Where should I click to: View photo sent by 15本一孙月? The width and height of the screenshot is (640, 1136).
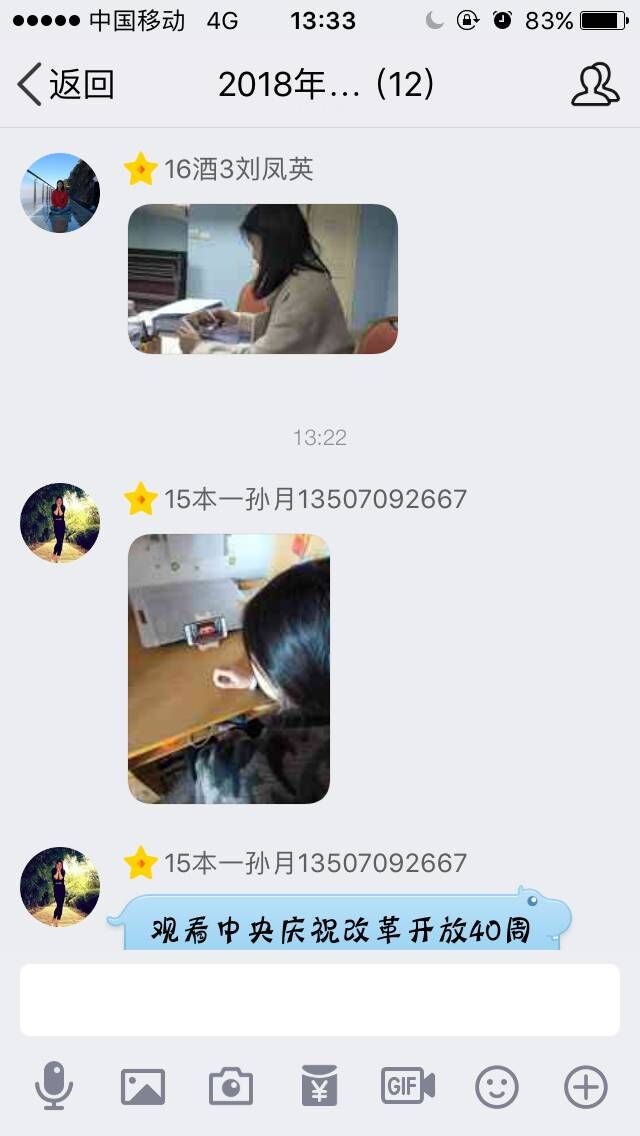[x=229, y=669]
